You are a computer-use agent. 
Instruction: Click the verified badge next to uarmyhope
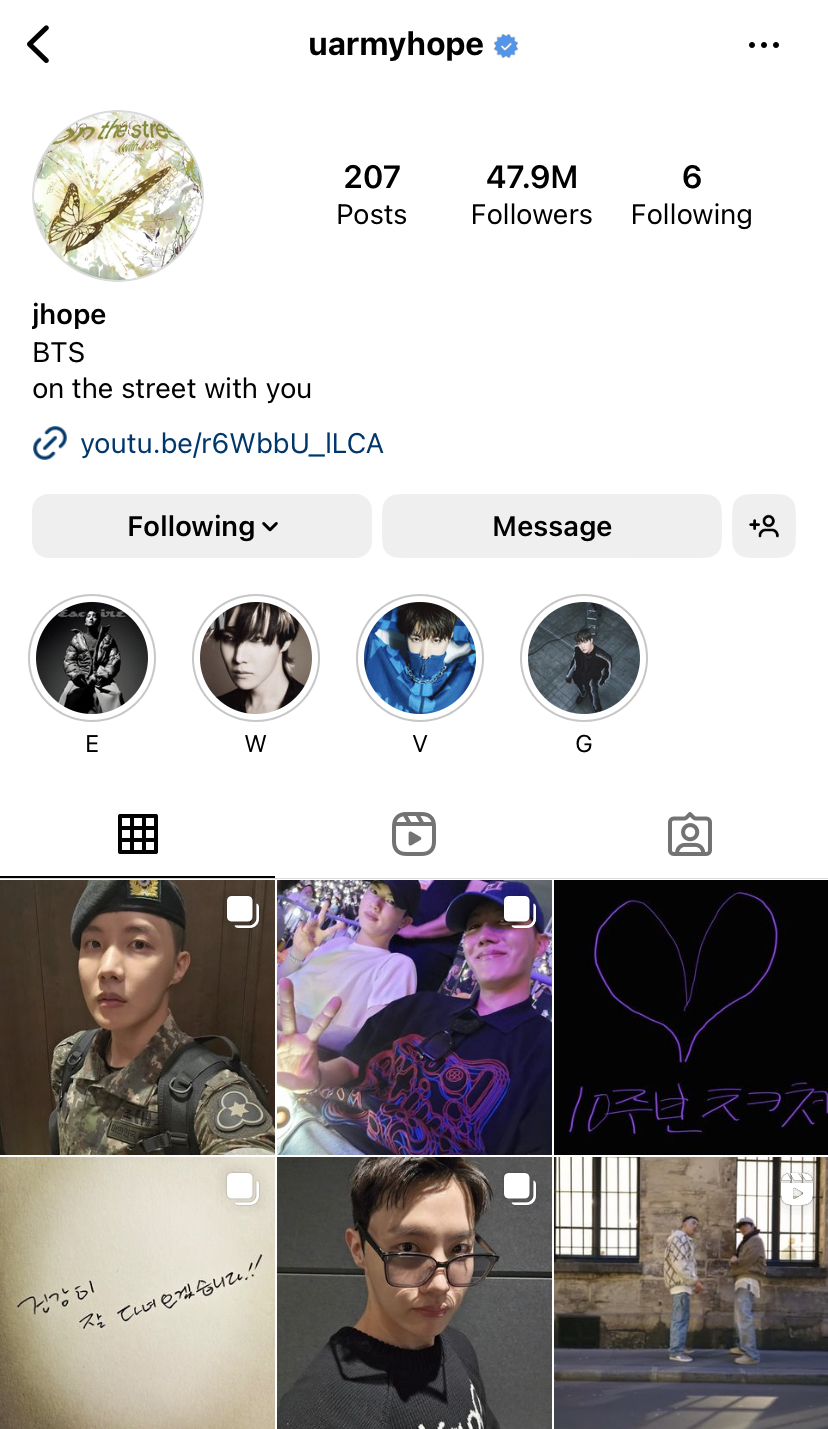505,44
